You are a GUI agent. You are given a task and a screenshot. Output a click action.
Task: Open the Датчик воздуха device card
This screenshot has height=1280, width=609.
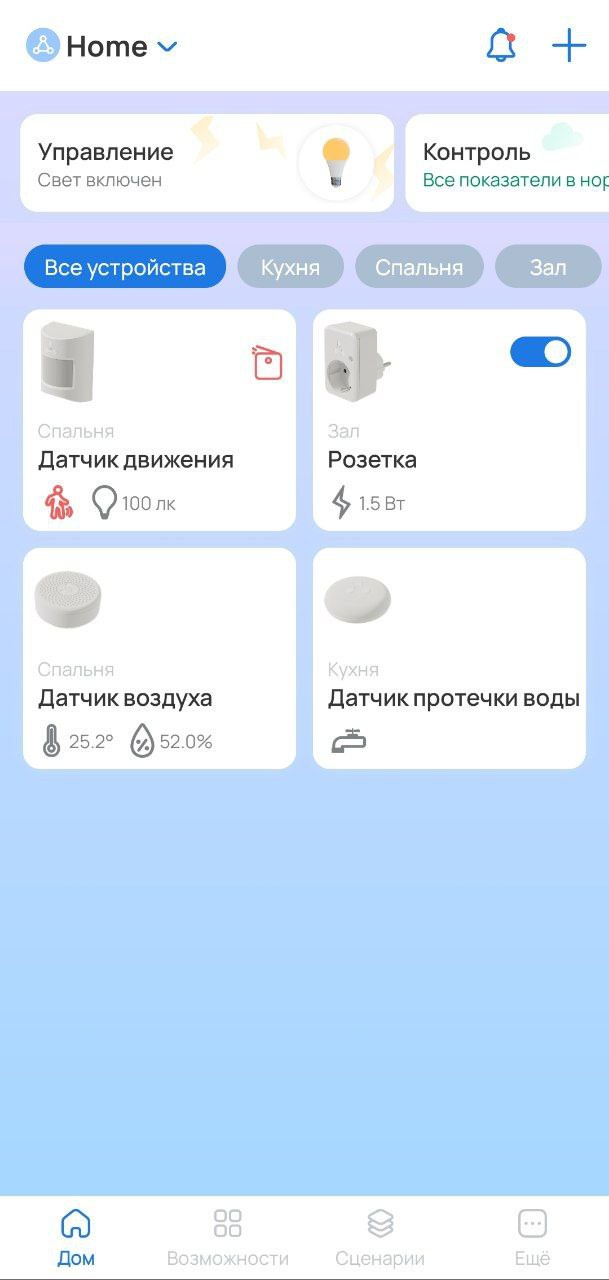pyautogui.click(x=159, y=658)
